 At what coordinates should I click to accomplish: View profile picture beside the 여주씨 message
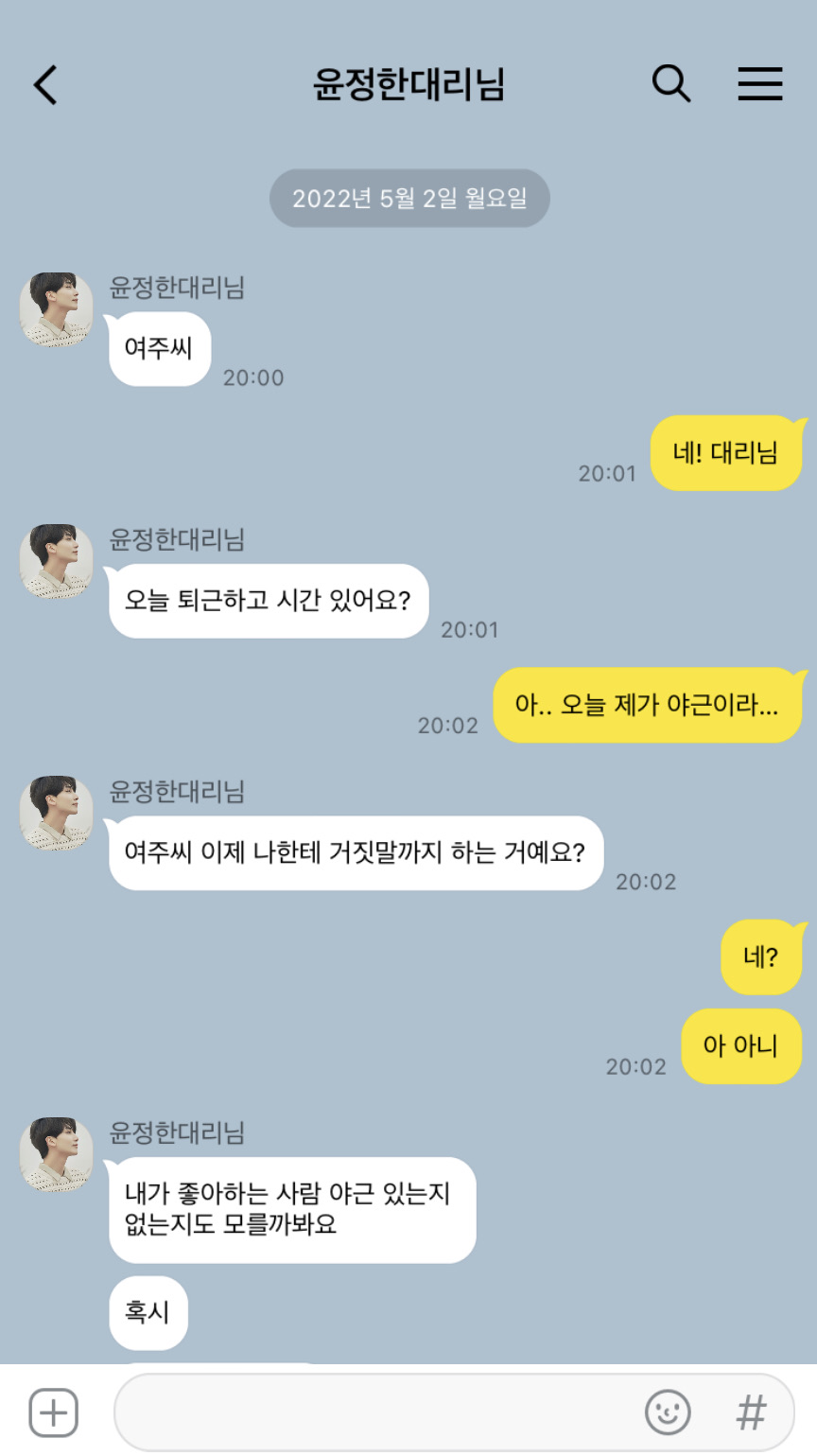56,309
